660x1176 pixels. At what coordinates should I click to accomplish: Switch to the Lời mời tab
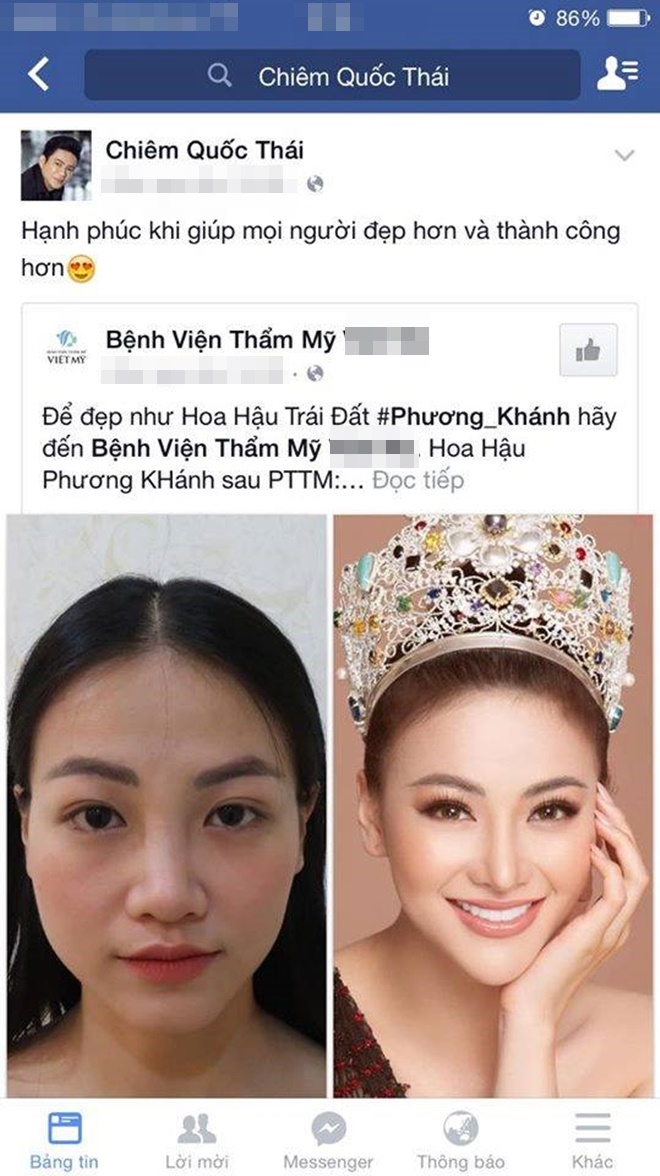[197, 1140]
